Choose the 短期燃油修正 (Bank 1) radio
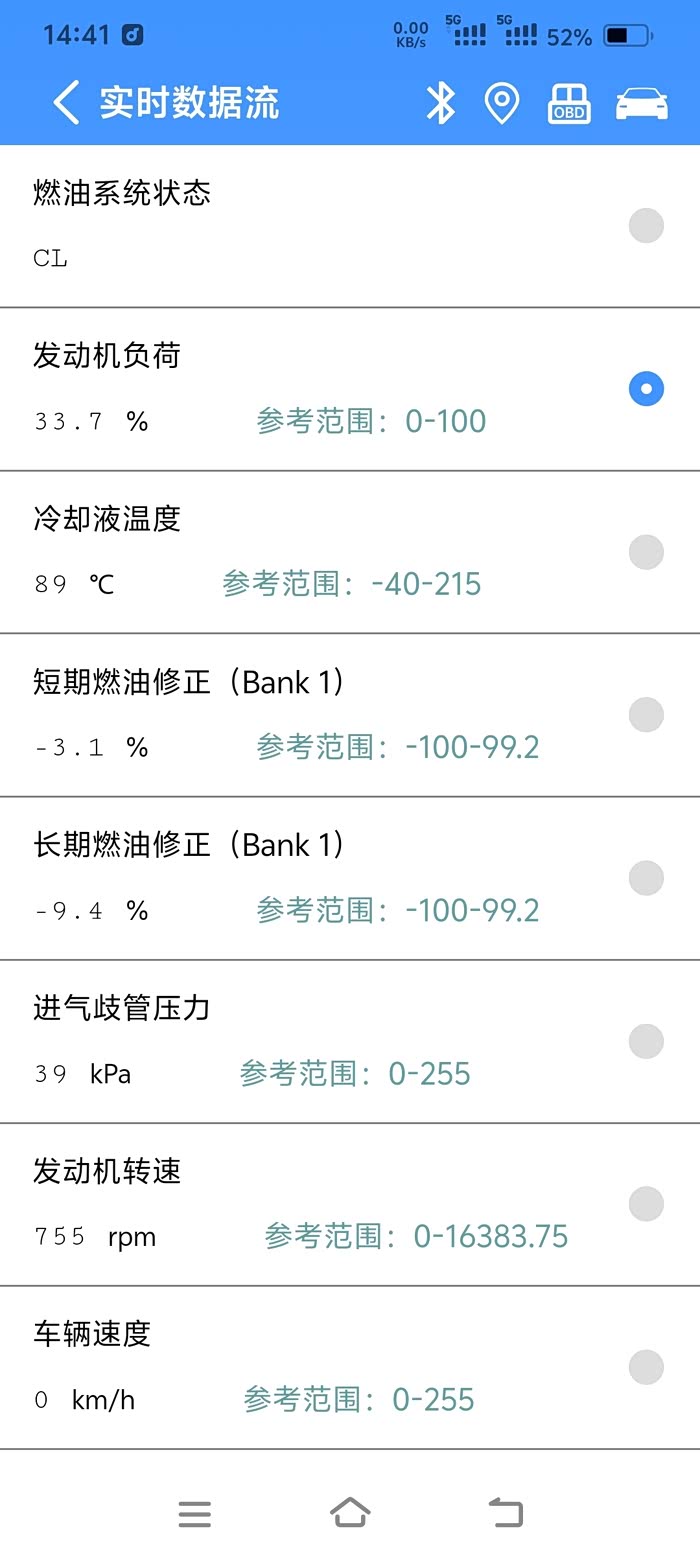Viewport: 700px width, 1555px height. (646, 714)
